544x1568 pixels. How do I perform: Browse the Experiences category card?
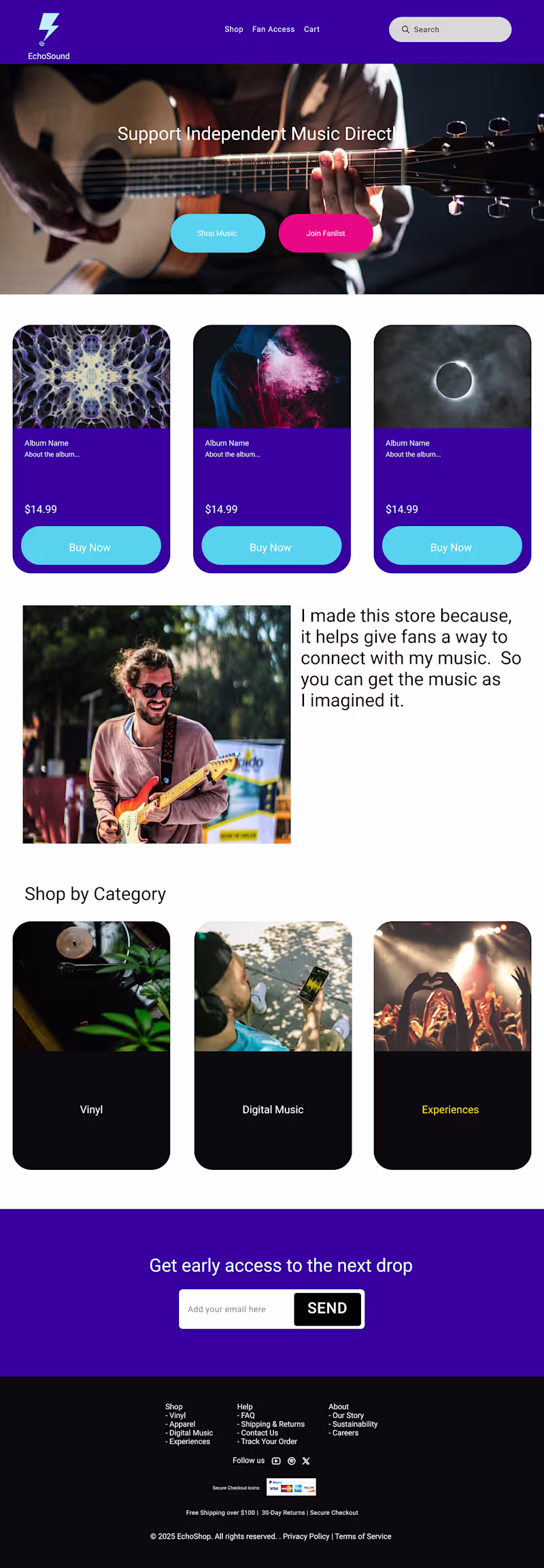point(452,1045)
